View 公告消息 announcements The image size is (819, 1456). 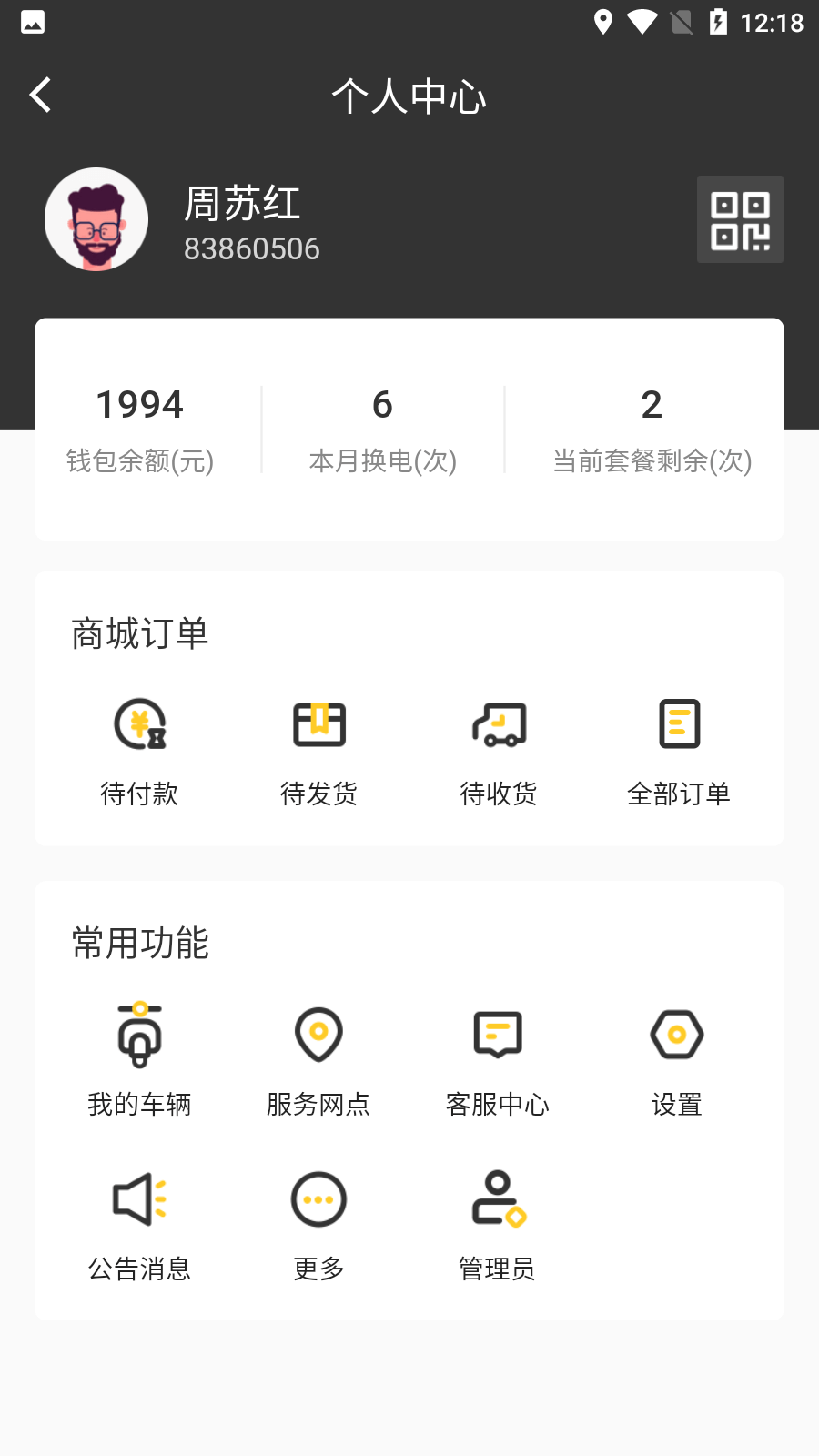pyautogui.click(x=139, y=1226)
